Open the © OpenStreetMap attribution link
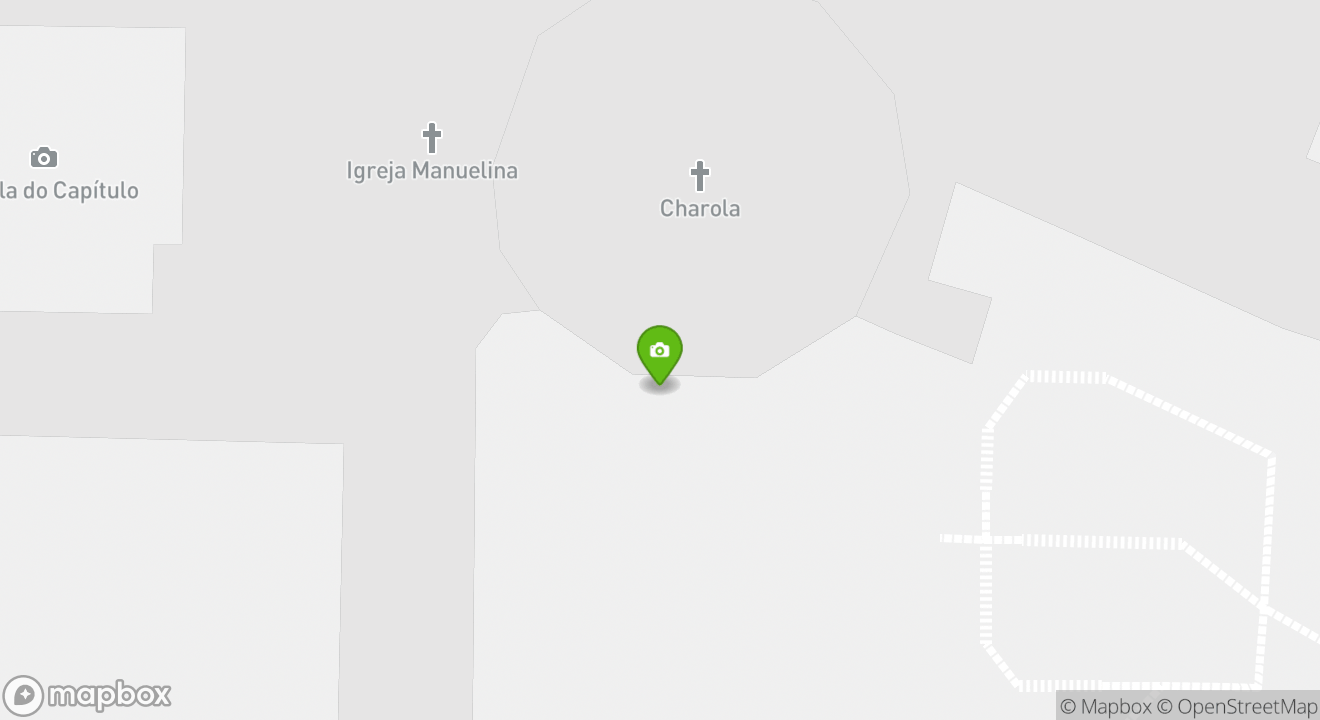Viewport: 1320px width, 720px height. 1237,707
